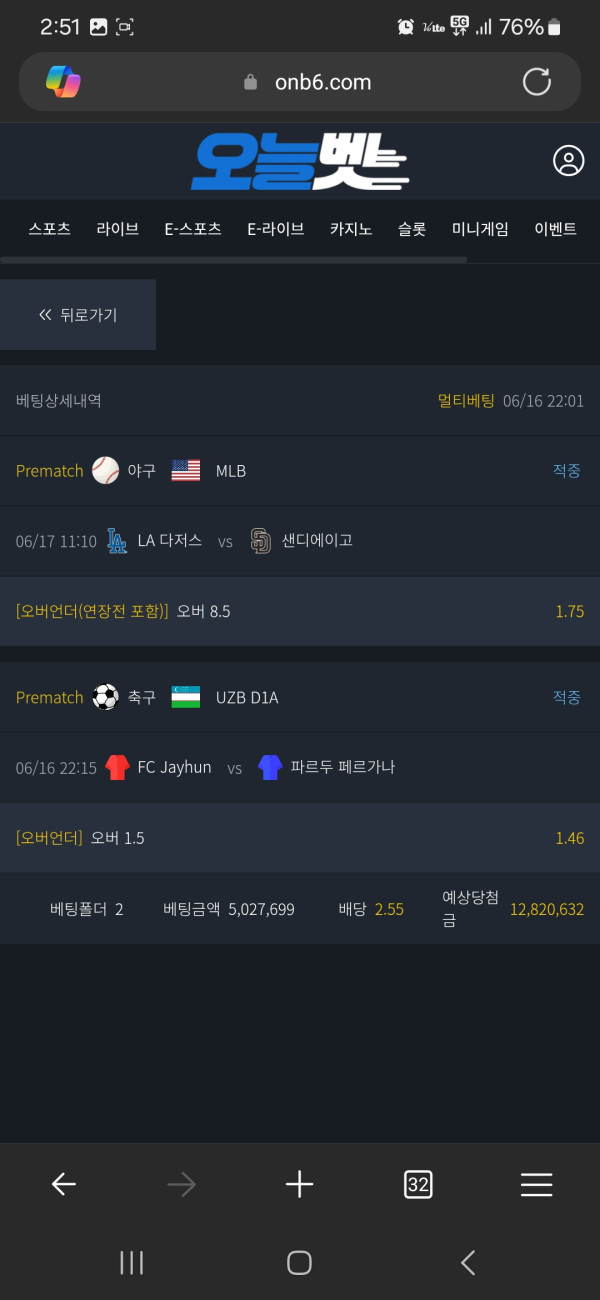600x1300 pixels.
Task: Go back with browser back arrow
Action: point(64,1185)
